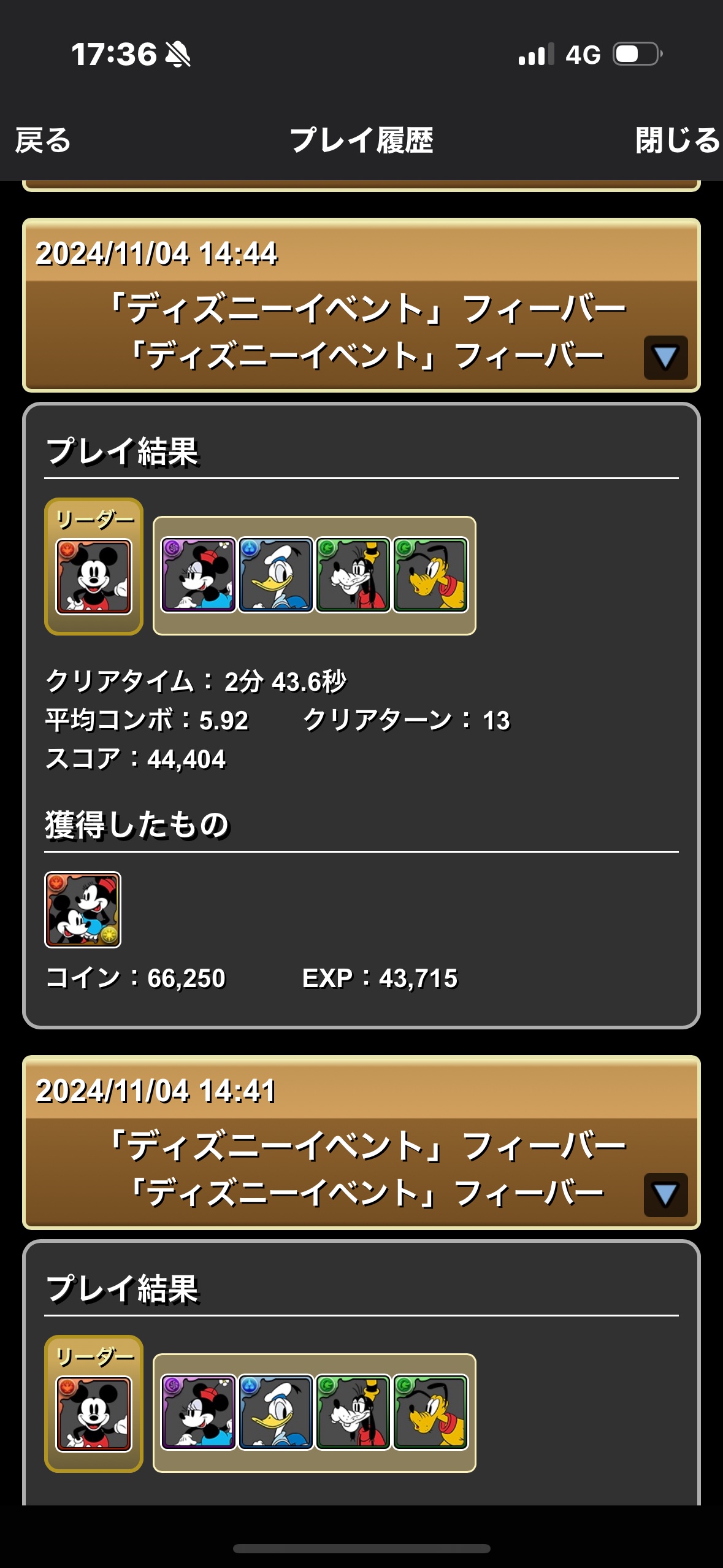723x1568 pixels.
Task: Collapse the 14:41 play record arrow
Action: [665, 1194]
